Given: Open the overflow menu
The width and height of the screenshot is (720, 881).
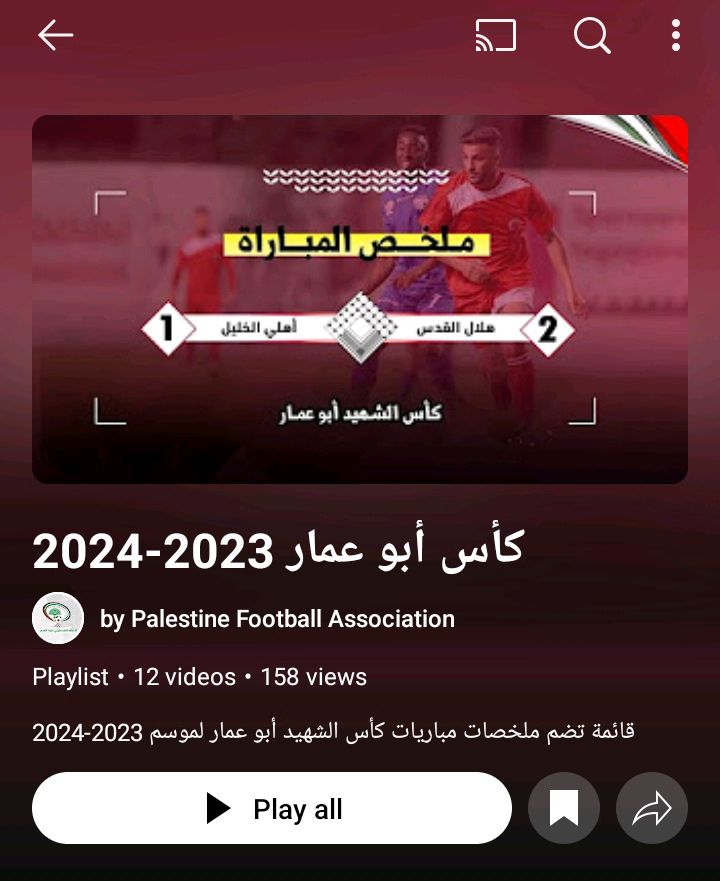Looking at the screenshot, I should 676,36.
